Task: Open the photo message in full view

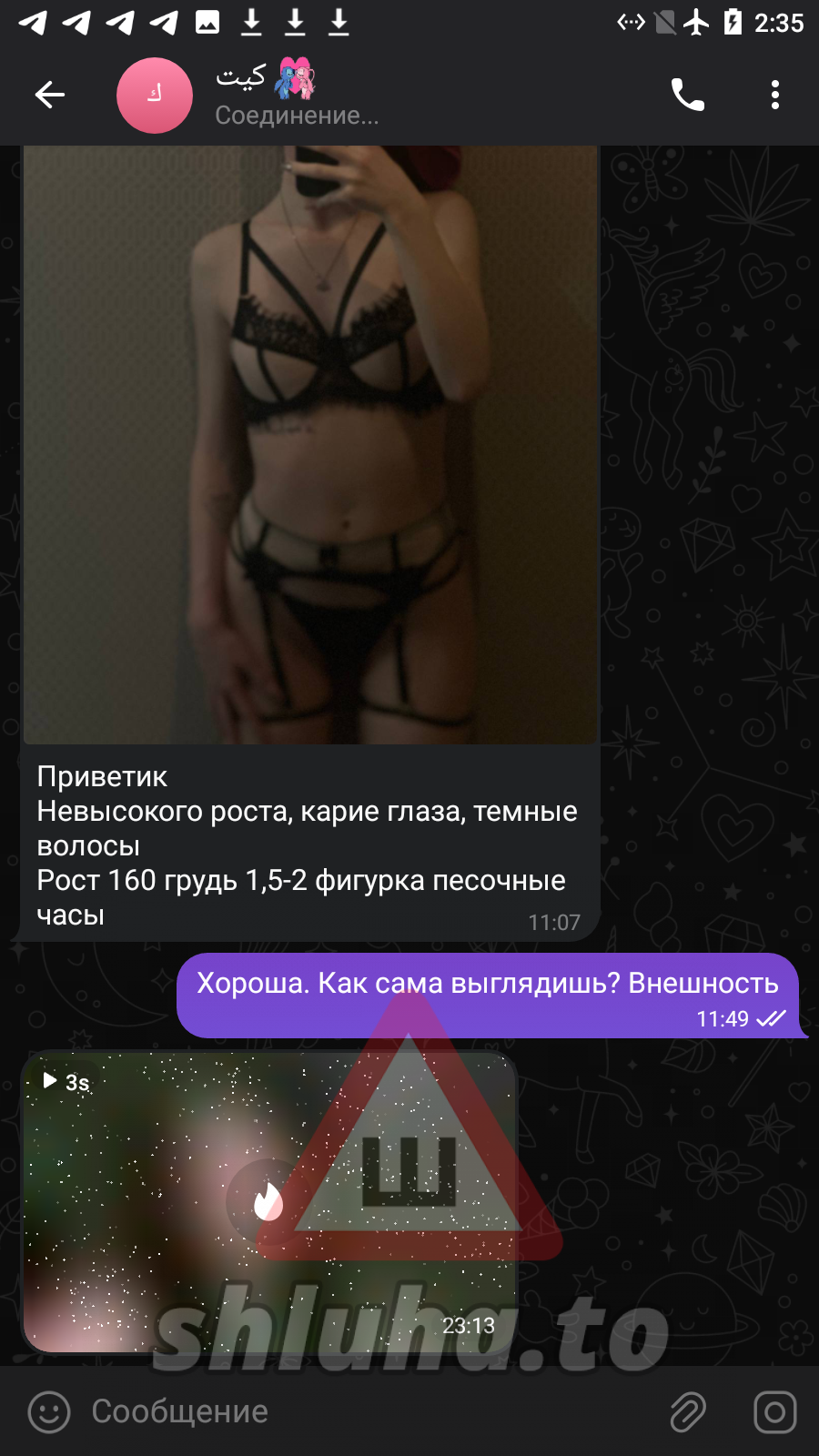Action: 309,444
